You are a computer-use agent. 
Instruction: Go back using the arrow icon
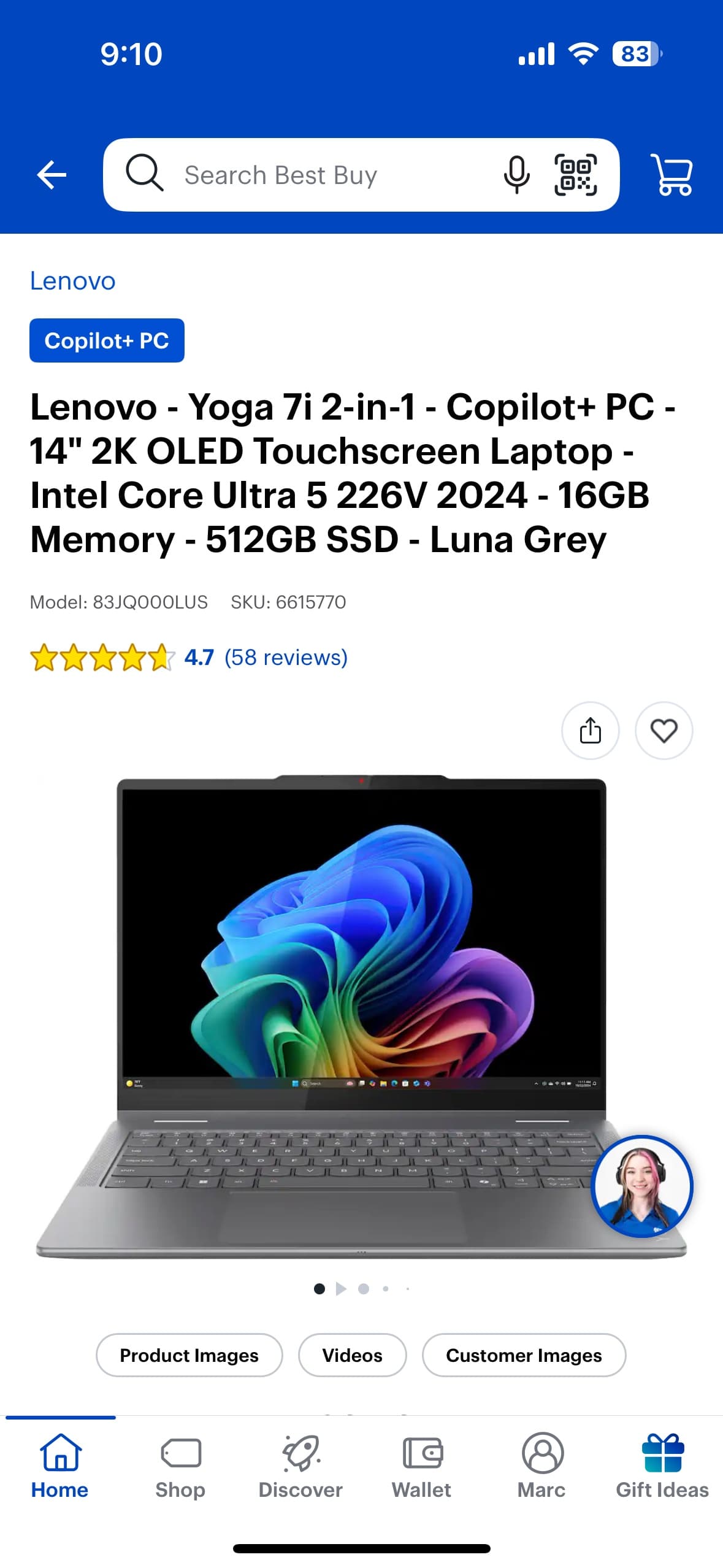[x=52, y=175]
